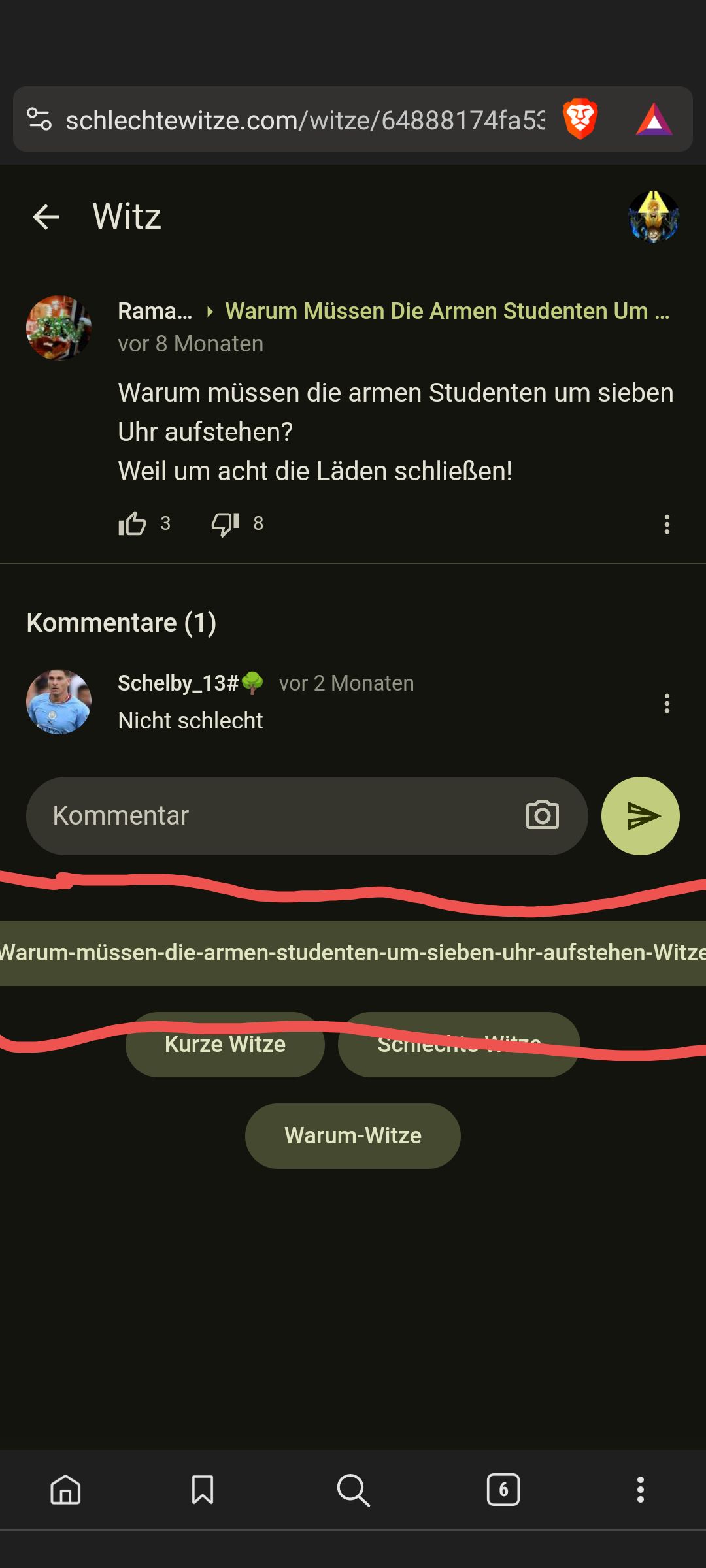Open the Warum-müssen-die-armen-studenten tag banner
Viewport: 706px width, 1568px height.
(353, 953)
